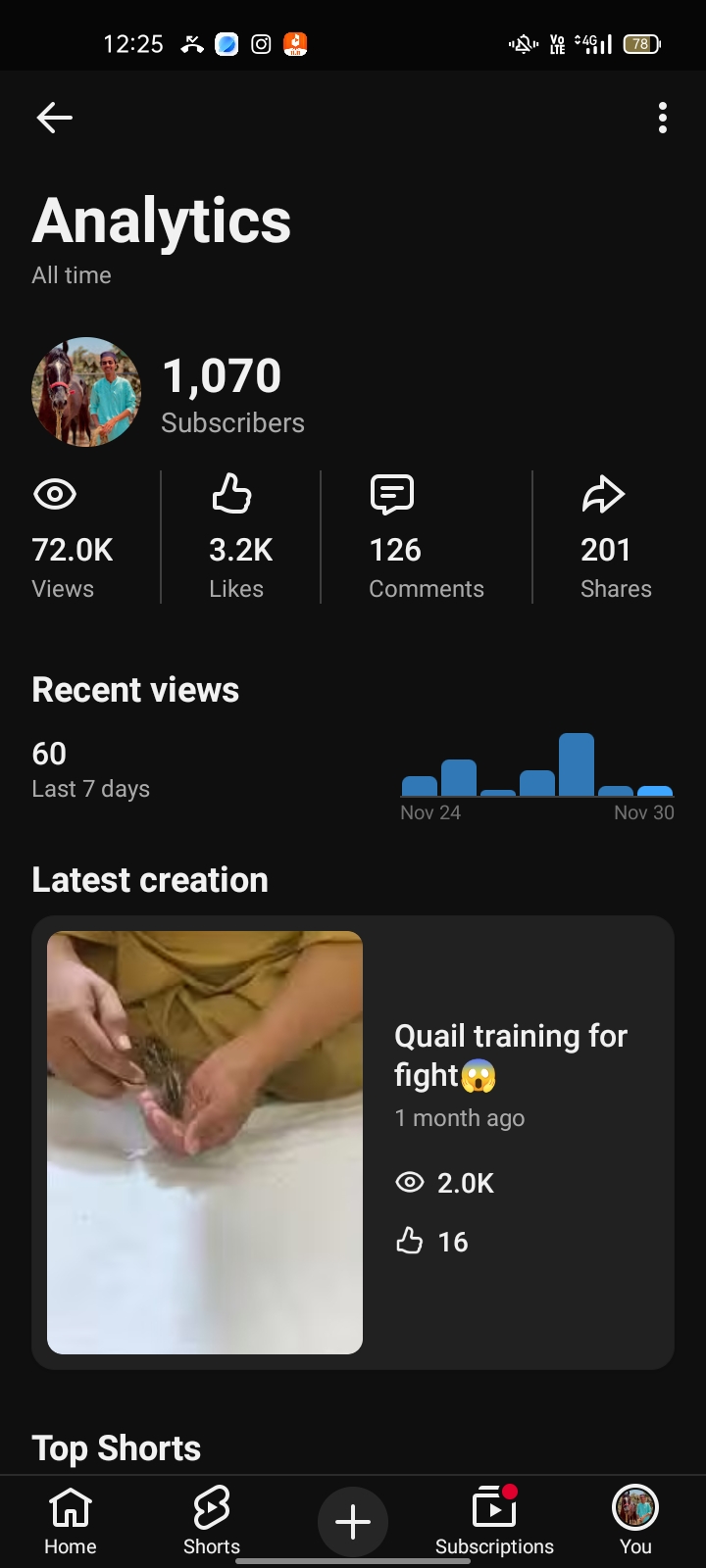This screenshot has height=1568, width=706.
Task: Open the Subscriptions tab
Action: point(494,1520)
